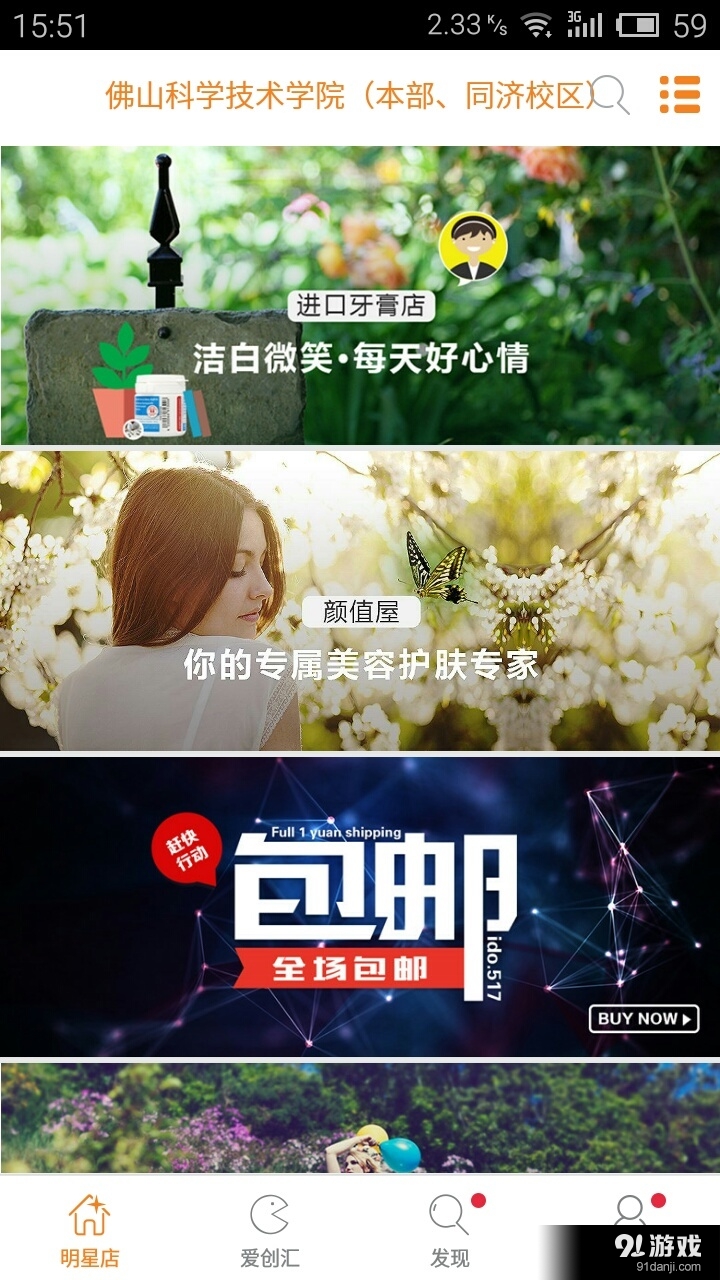Open the 全场包邮 promotion banner
720x1280 pixels.
pos(360,906)
